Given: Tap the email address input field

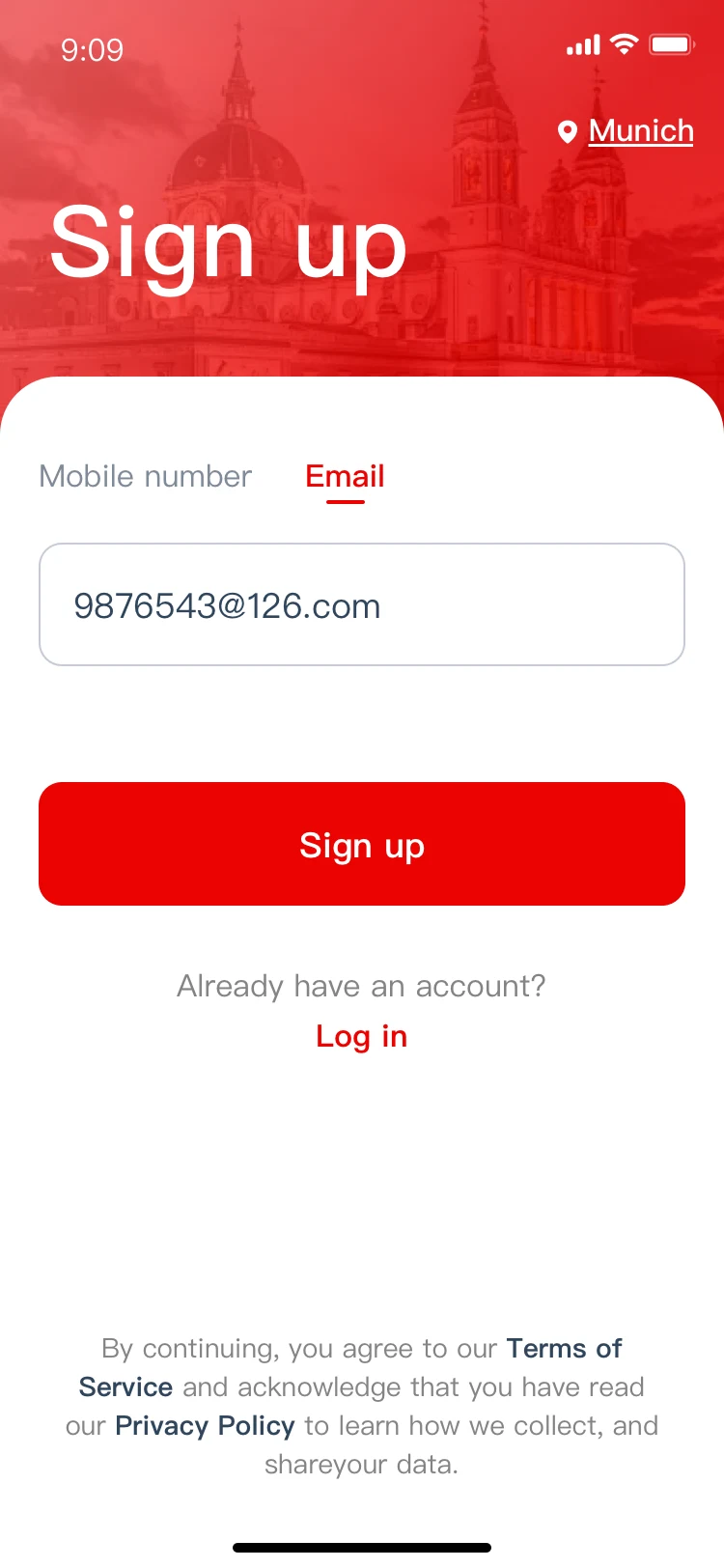Looking at the screenshot, I should (362, 604).
